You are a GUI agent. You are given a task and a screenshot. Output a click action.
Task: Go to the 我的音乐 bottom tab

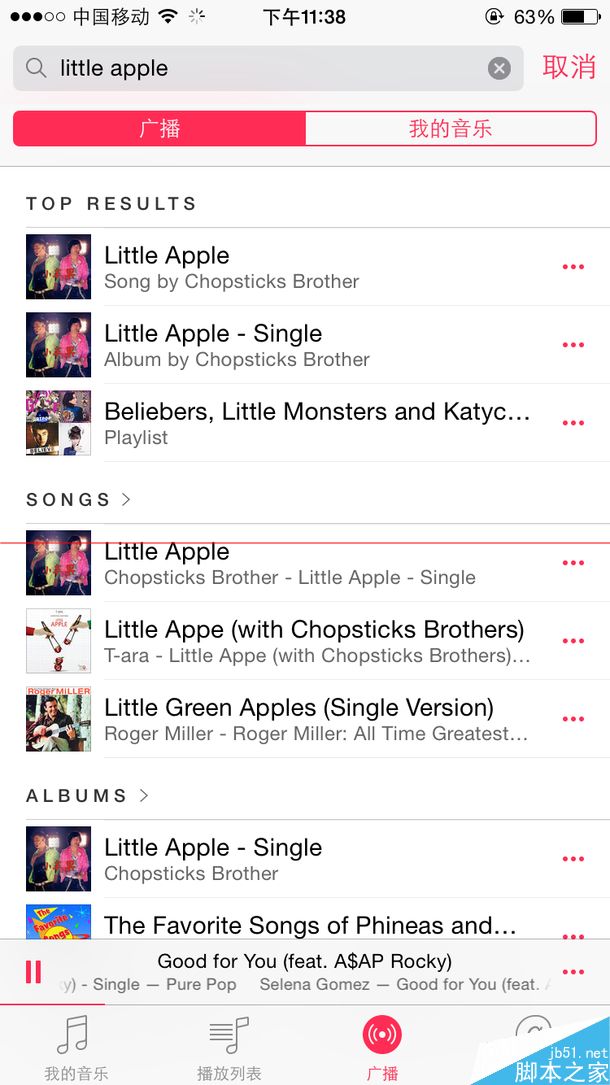tap(75, 1046)
